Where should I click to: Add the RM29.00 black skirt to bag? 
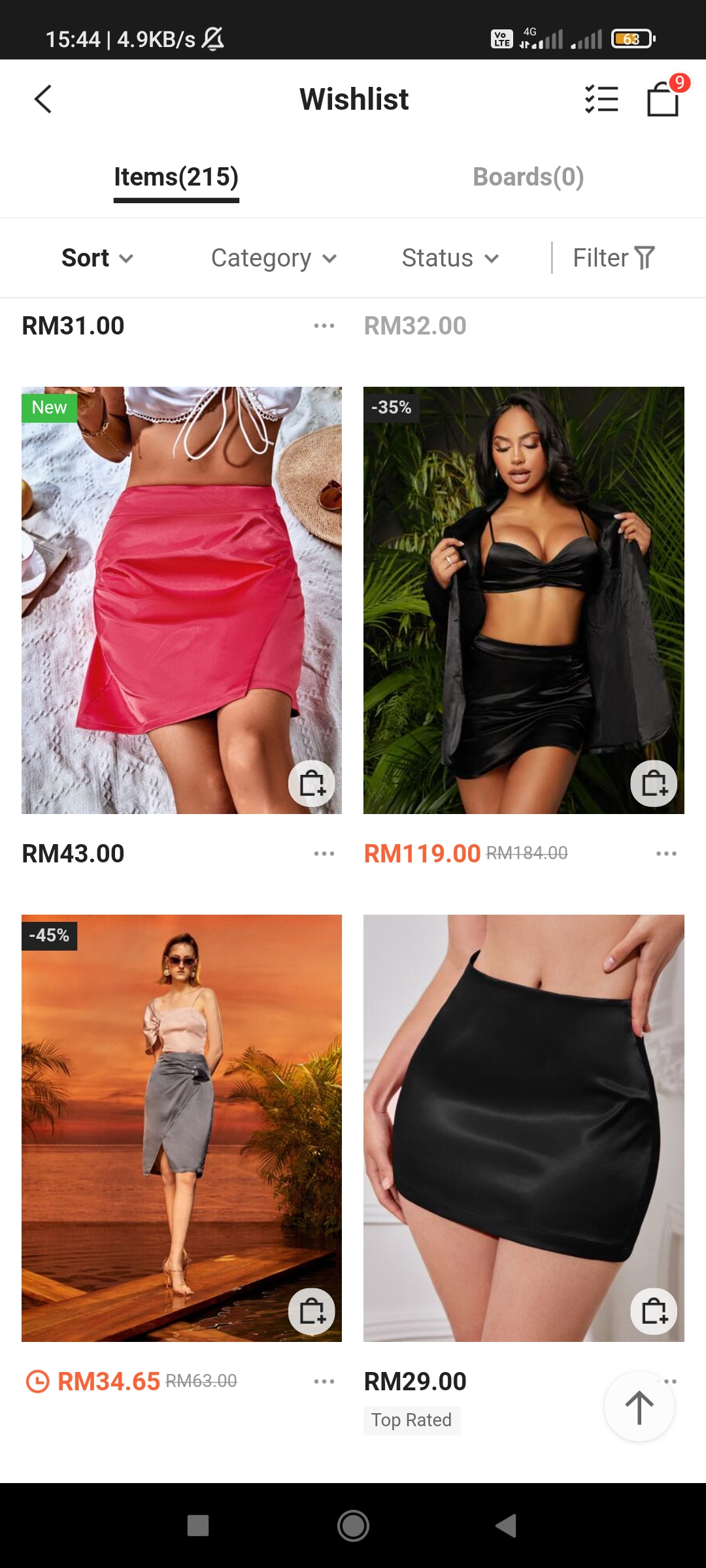[x=654, y=1311]
